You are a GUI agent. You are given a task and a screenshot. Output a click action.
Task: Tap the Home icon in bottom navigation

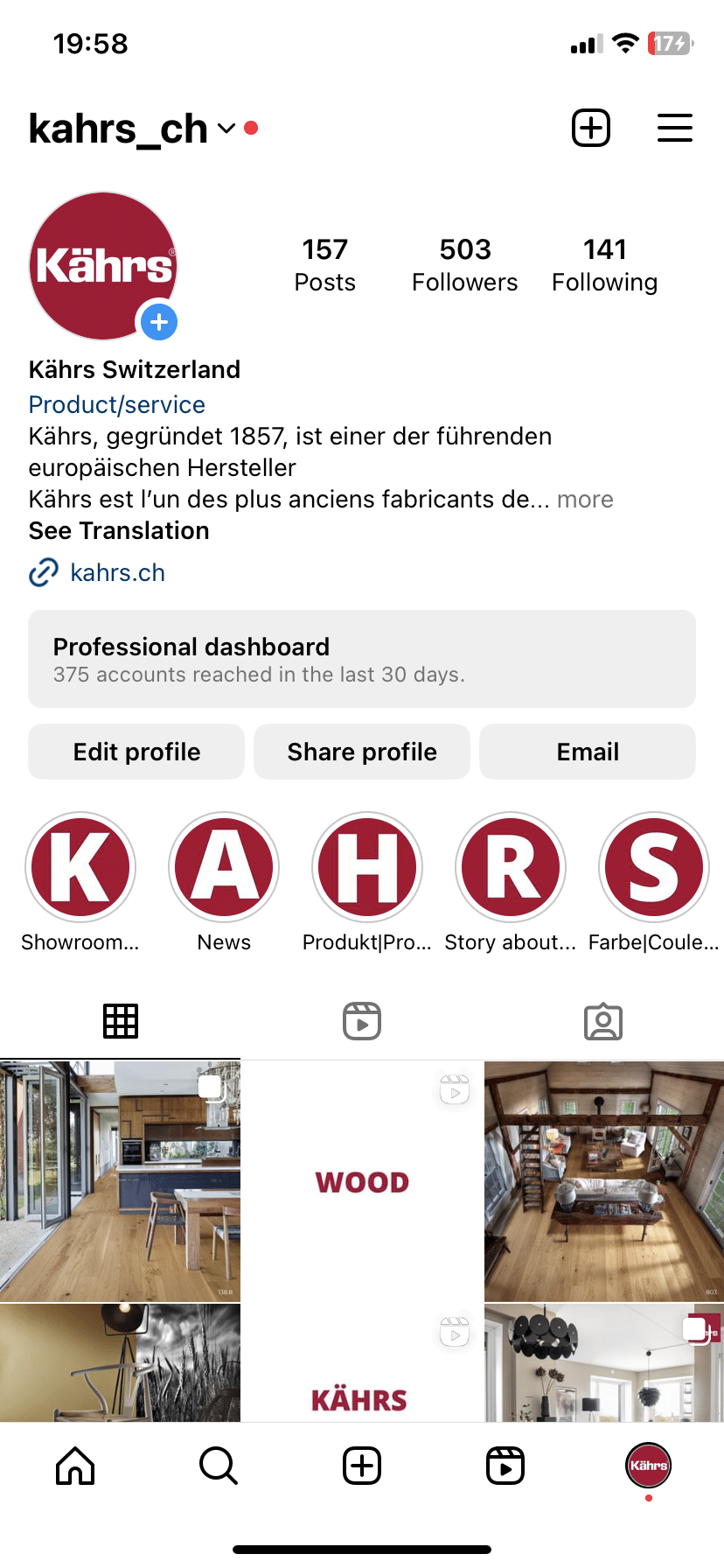tap(74, 1466)
